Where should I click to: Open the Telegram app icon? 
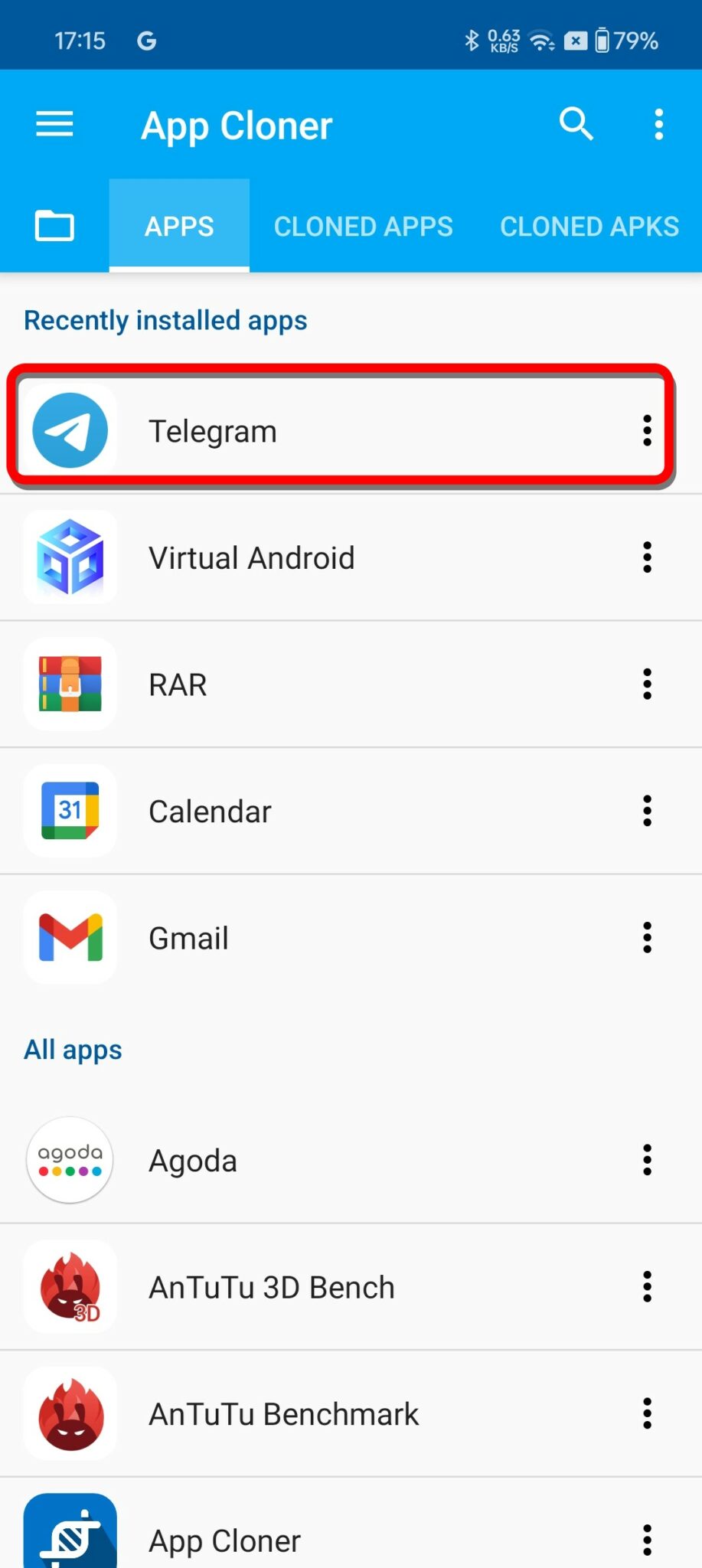pyautogui.click(x=70, y=430)
